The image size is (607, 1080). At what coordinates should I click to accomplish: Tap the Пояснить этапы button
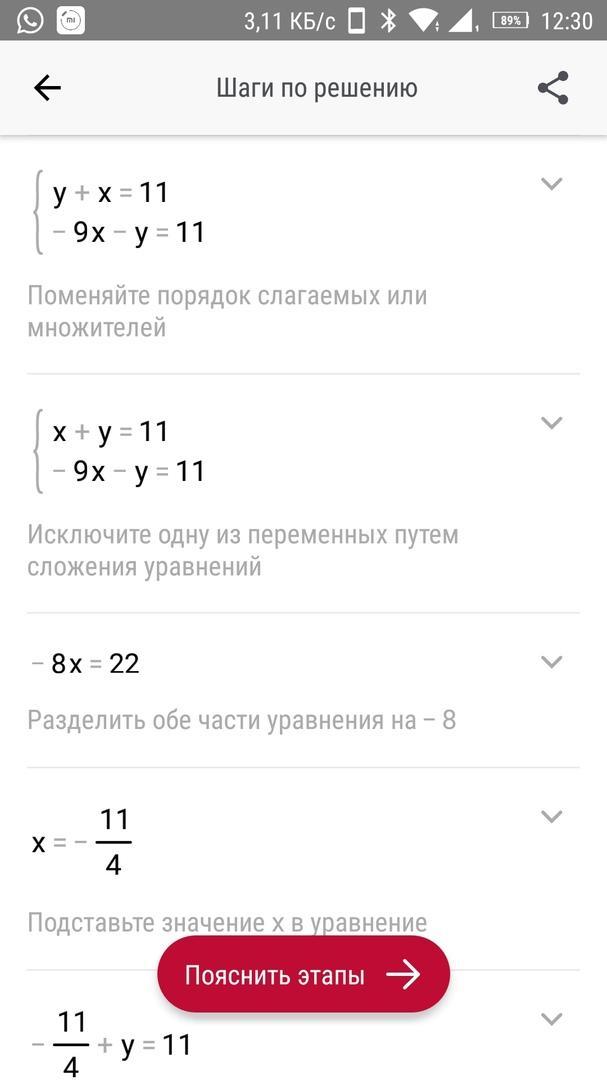point(303,975)
